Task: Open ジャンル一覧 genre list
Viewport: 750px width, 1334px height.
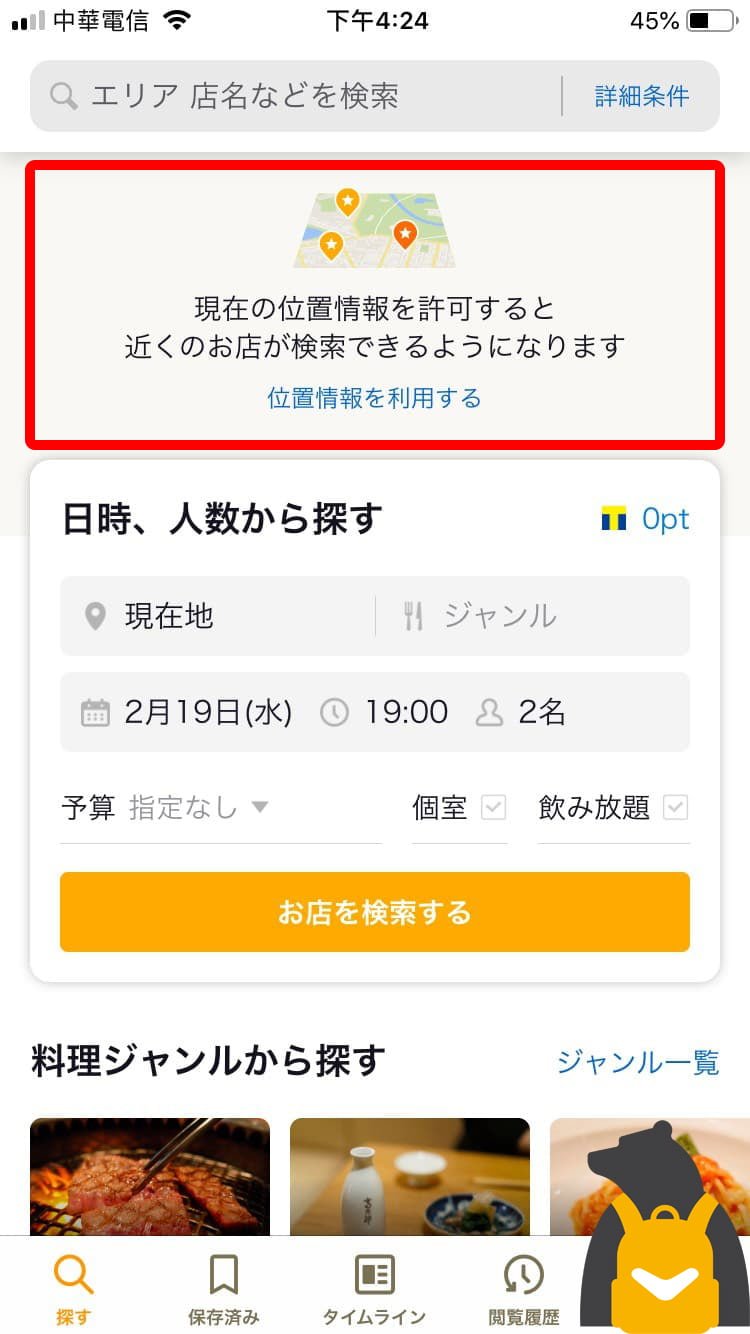Action: [x=638, y=1061]
